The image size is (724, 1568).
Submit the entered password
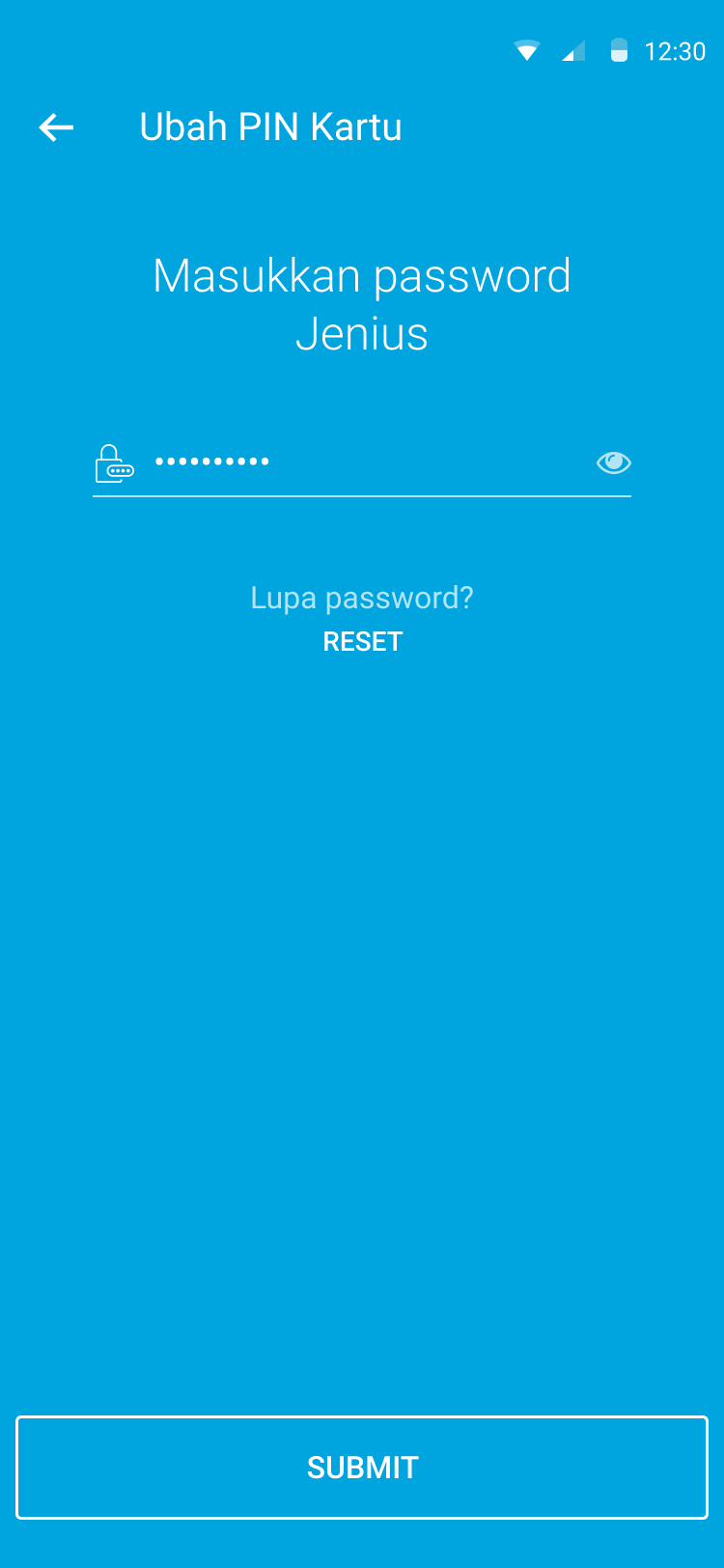click(362, 1467)
